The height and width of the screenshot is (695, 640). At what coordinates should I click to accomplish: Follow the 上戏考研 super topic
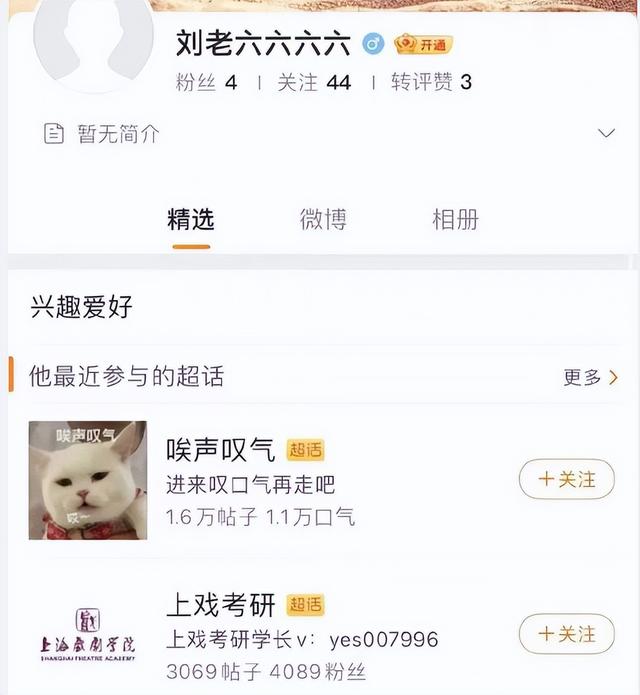pos(566,634)
